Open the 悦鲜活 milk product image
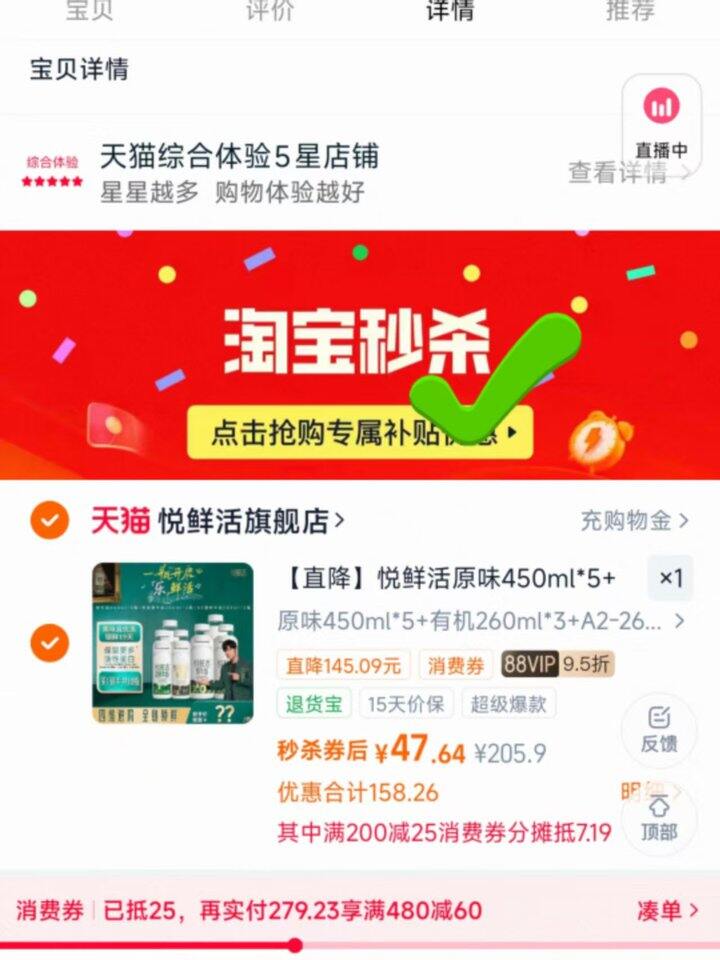 173,643
